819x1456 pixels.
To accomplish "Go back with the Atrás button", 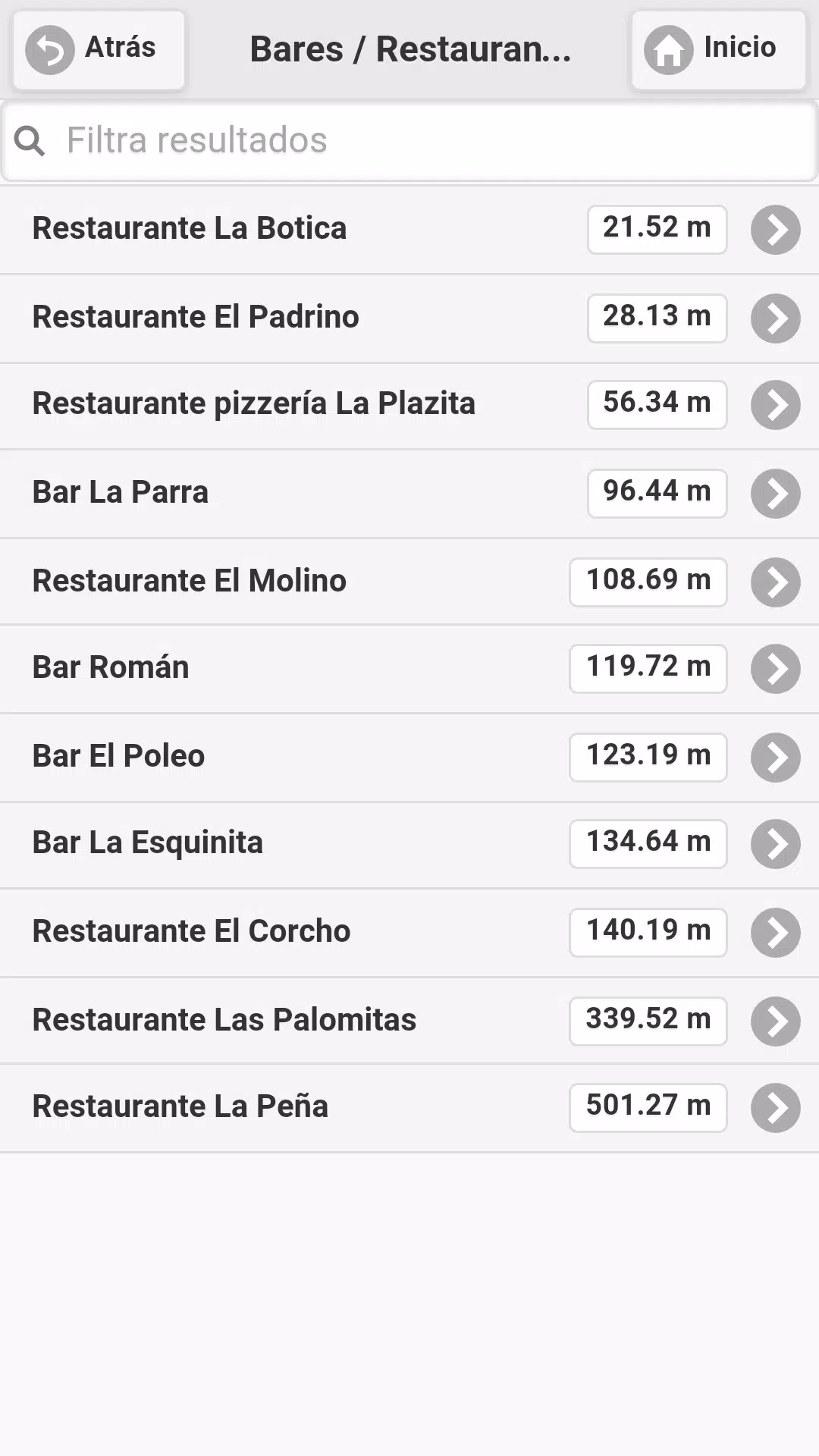I will (99, 50).
